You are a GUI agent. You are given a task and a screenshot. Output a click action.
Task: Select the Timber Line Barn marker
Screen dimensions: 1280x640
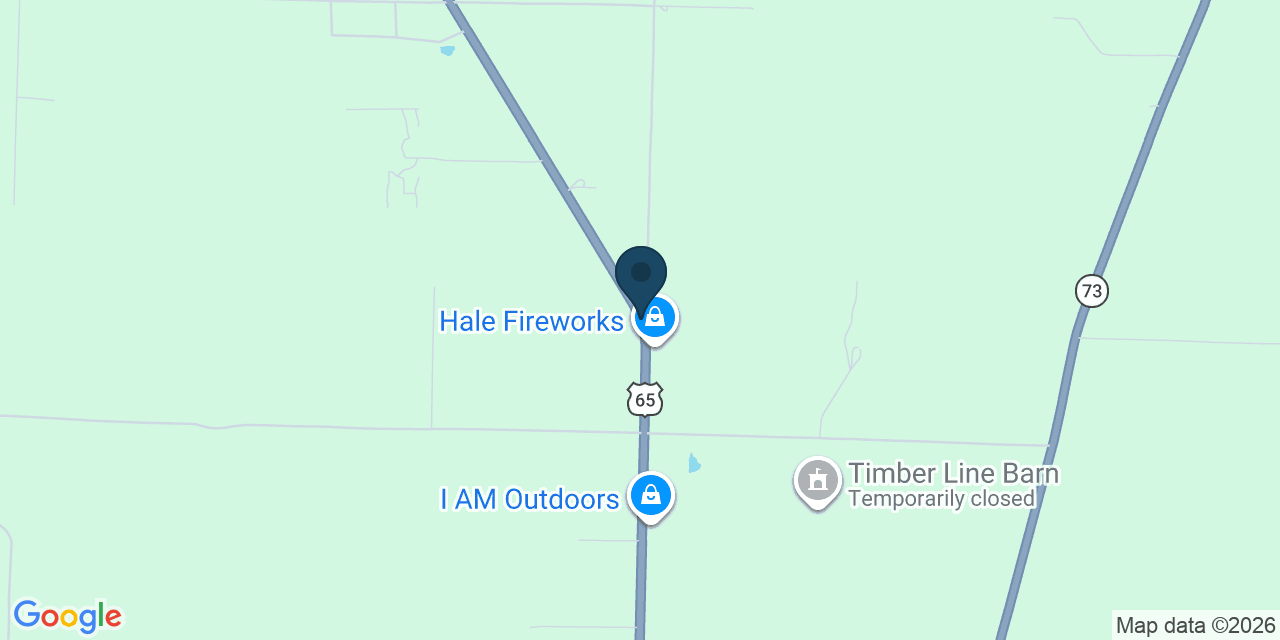point(818,482)
